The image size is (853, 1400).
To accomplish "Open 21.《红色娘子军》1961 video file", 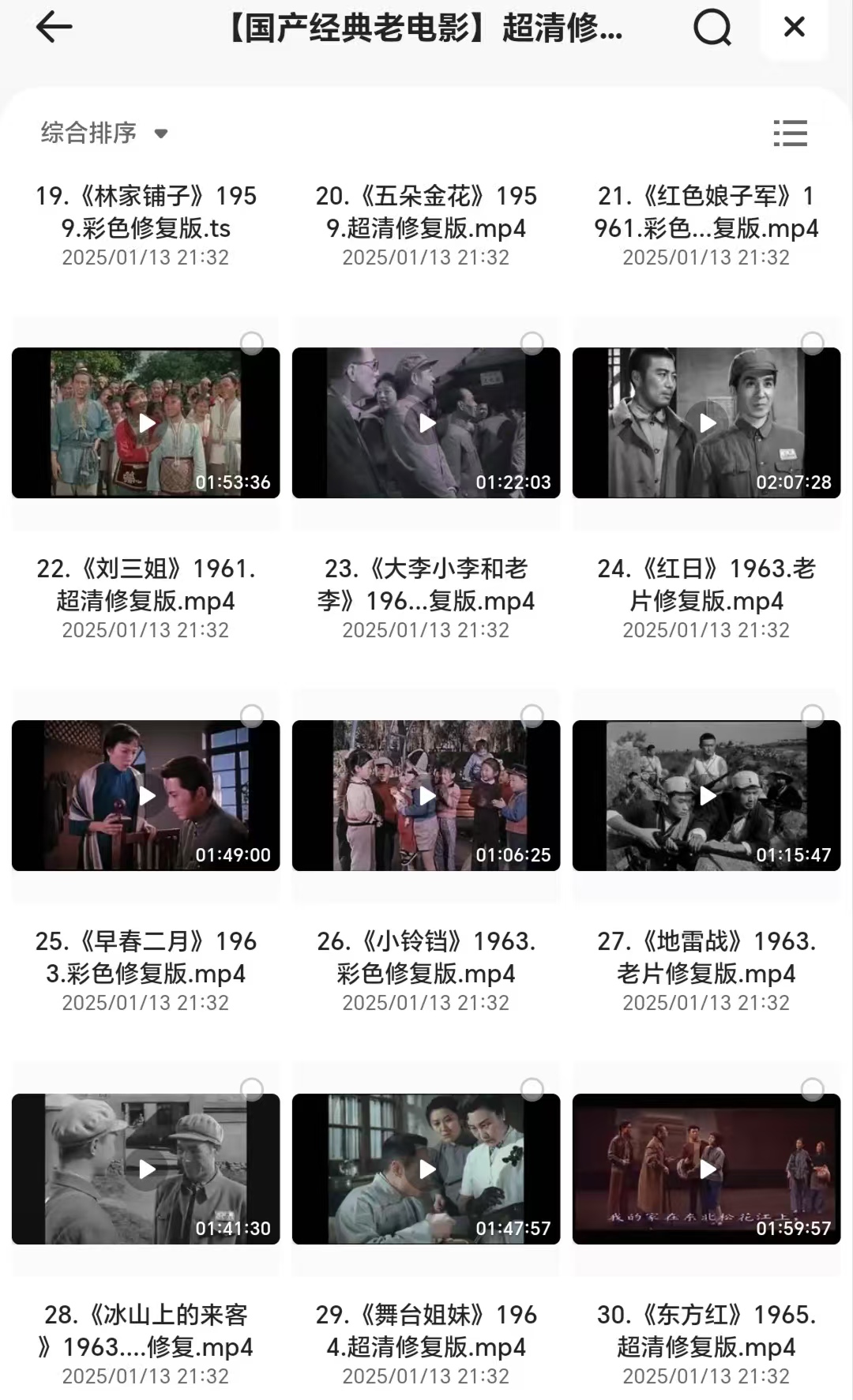I will tap(706, 212).
